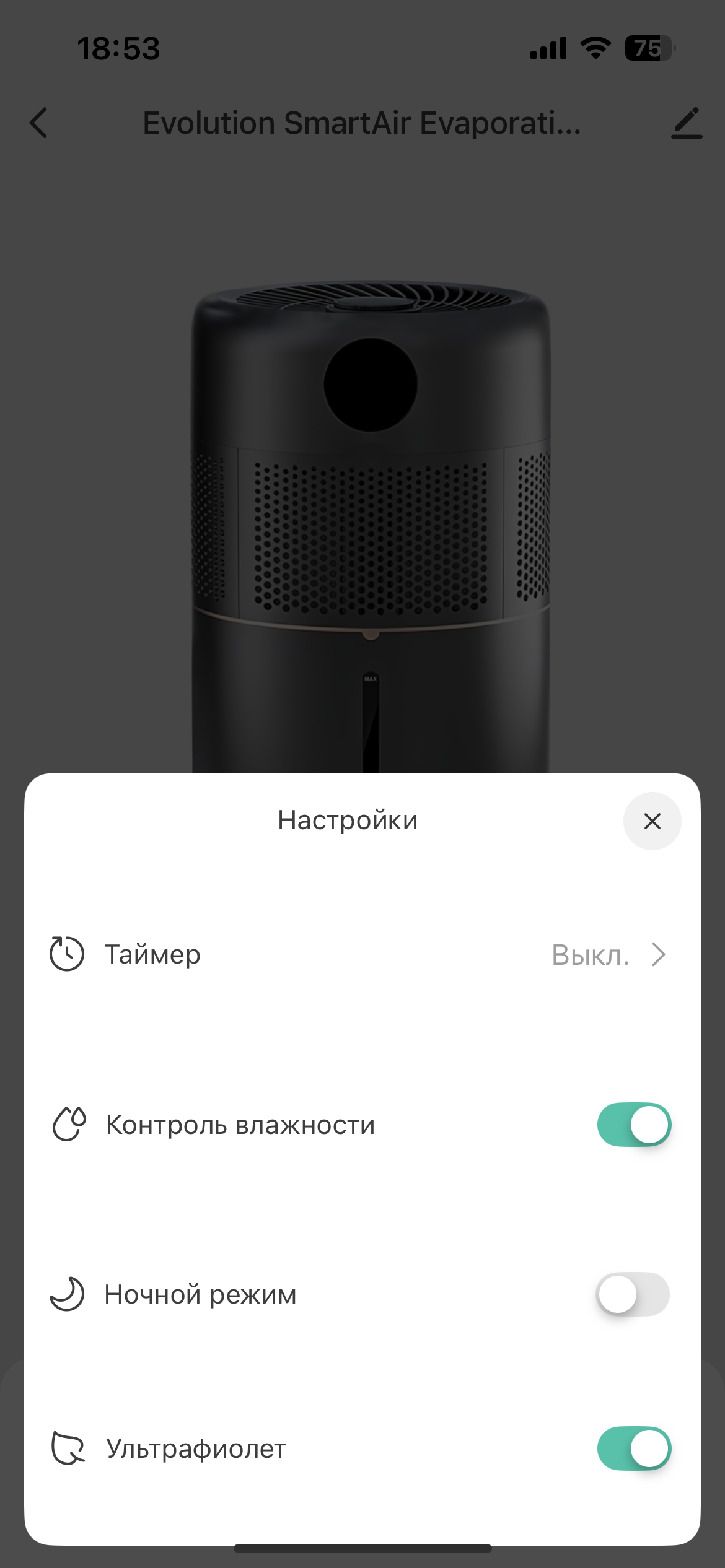Close the Настройки settings sheet
Screen dimensions: 725x1568
[652, 821]
